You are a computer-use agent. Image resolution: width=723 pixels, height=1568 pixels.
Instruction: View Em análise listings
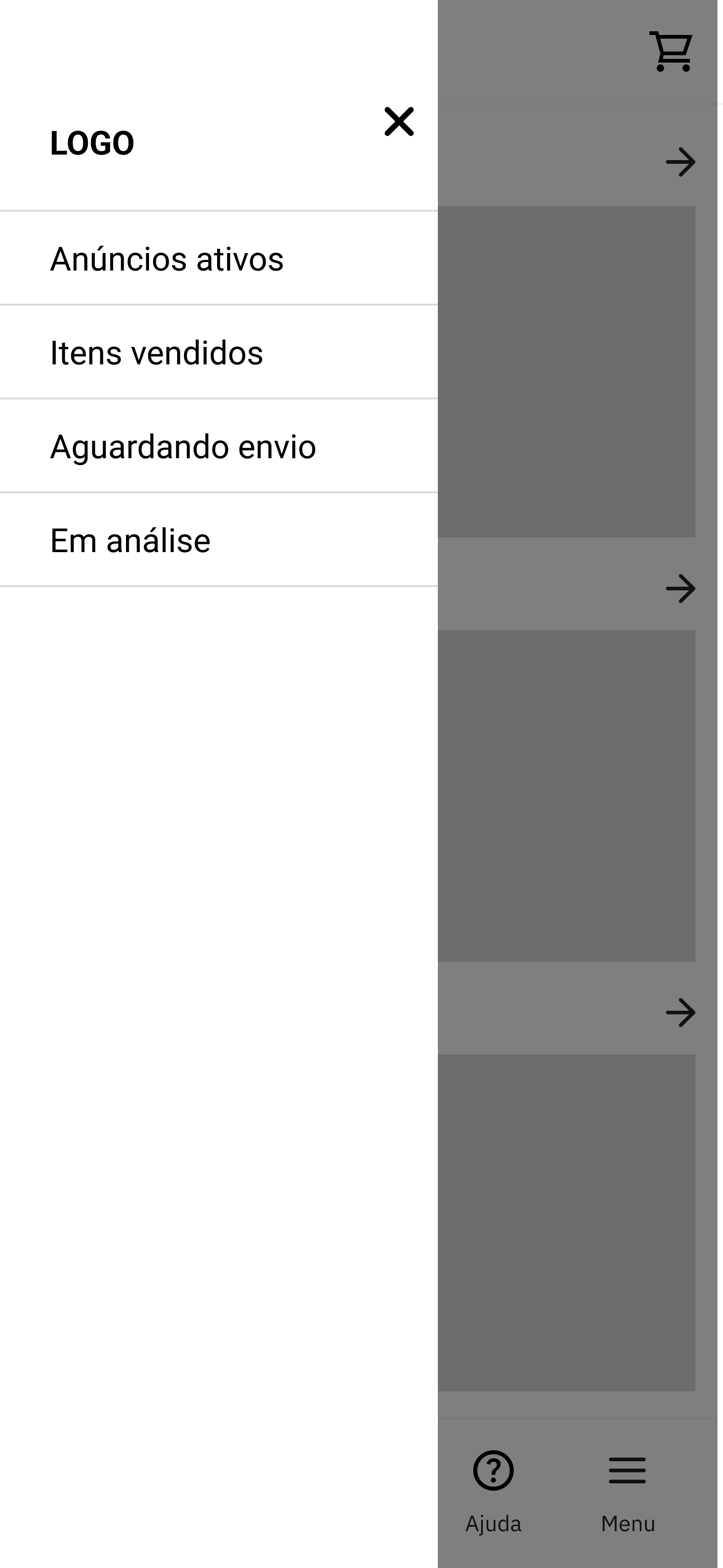130,541
